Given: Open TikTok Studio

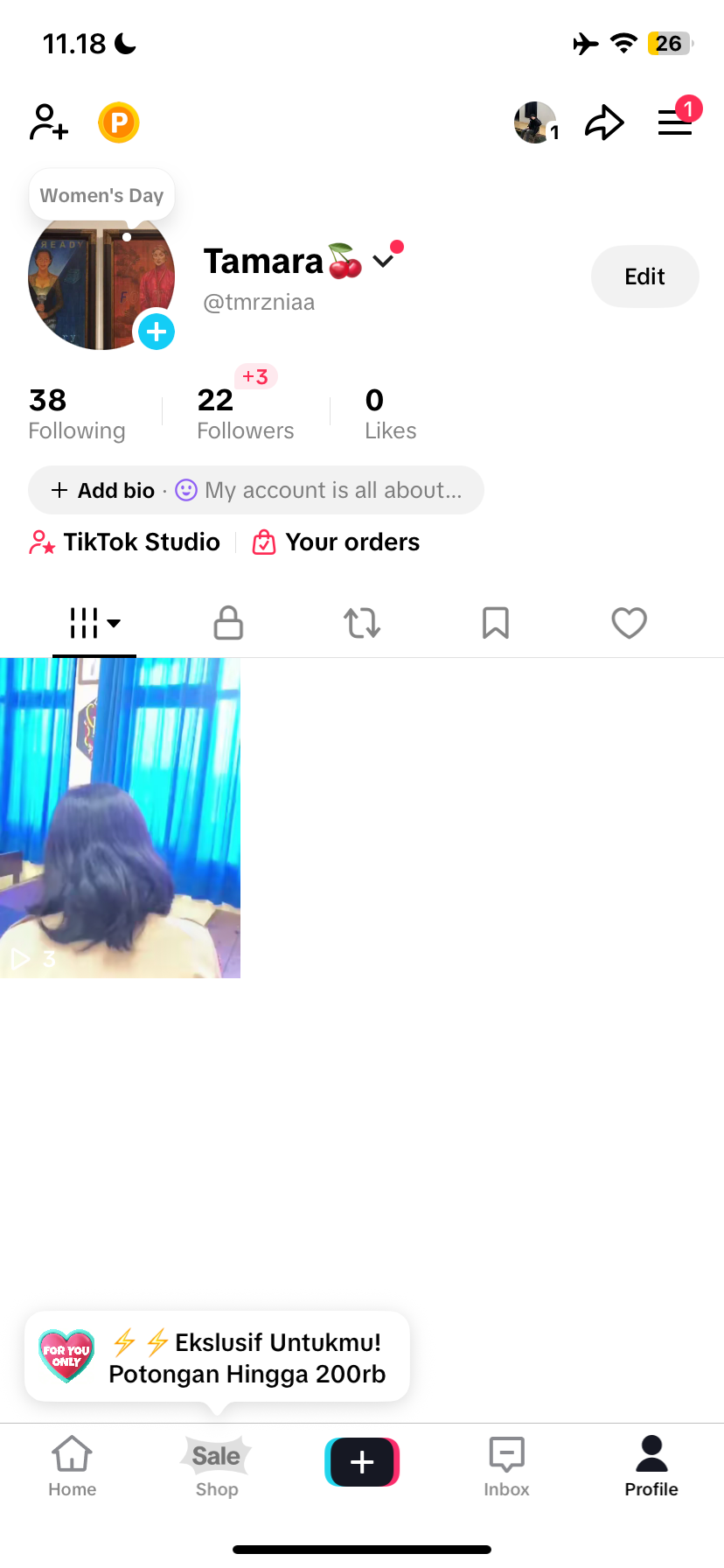Looking at the screenshot, I should (x=124, y=542).
